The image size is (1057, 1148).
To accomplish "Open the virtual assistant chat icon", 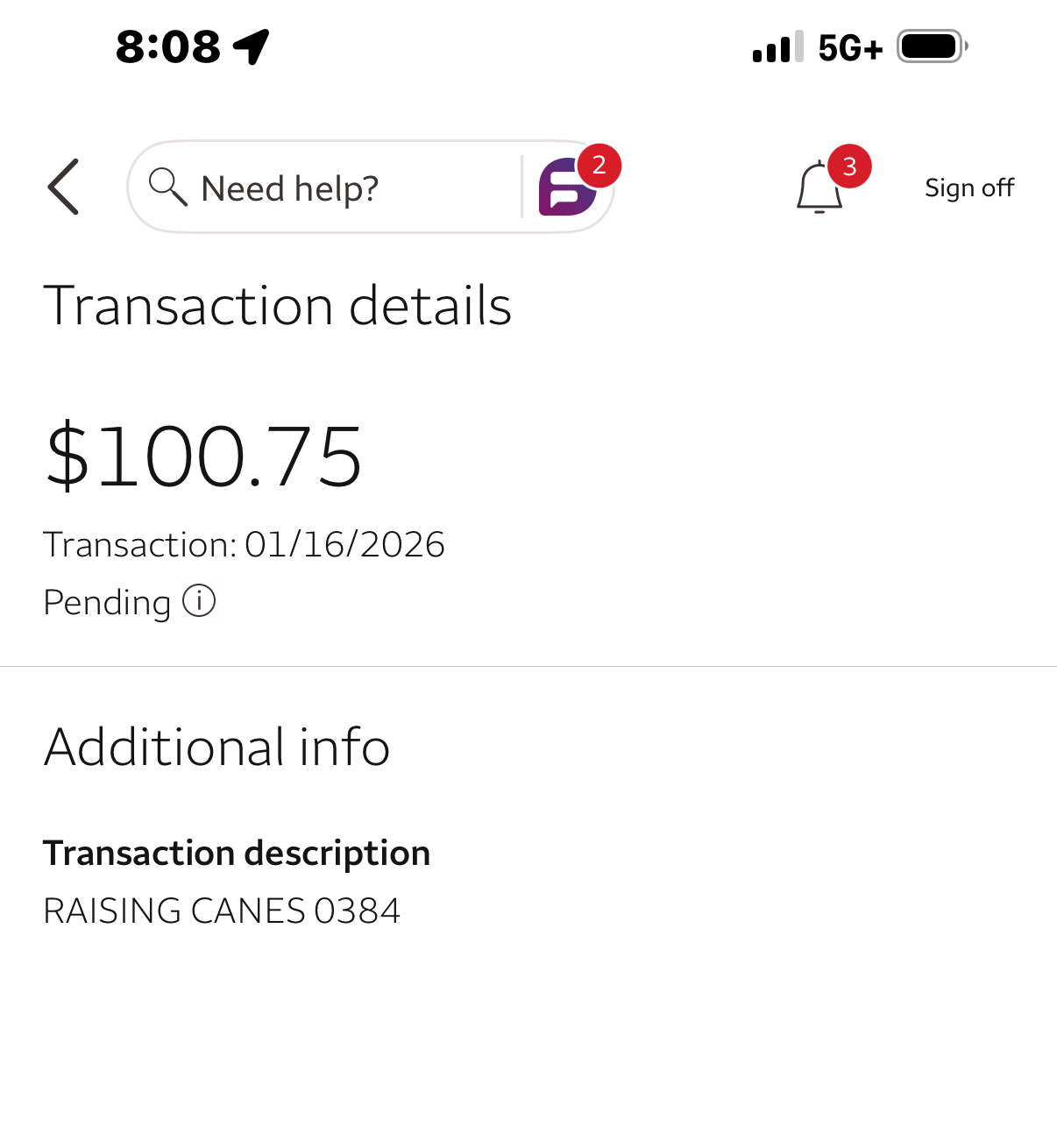I will [567, 188].
